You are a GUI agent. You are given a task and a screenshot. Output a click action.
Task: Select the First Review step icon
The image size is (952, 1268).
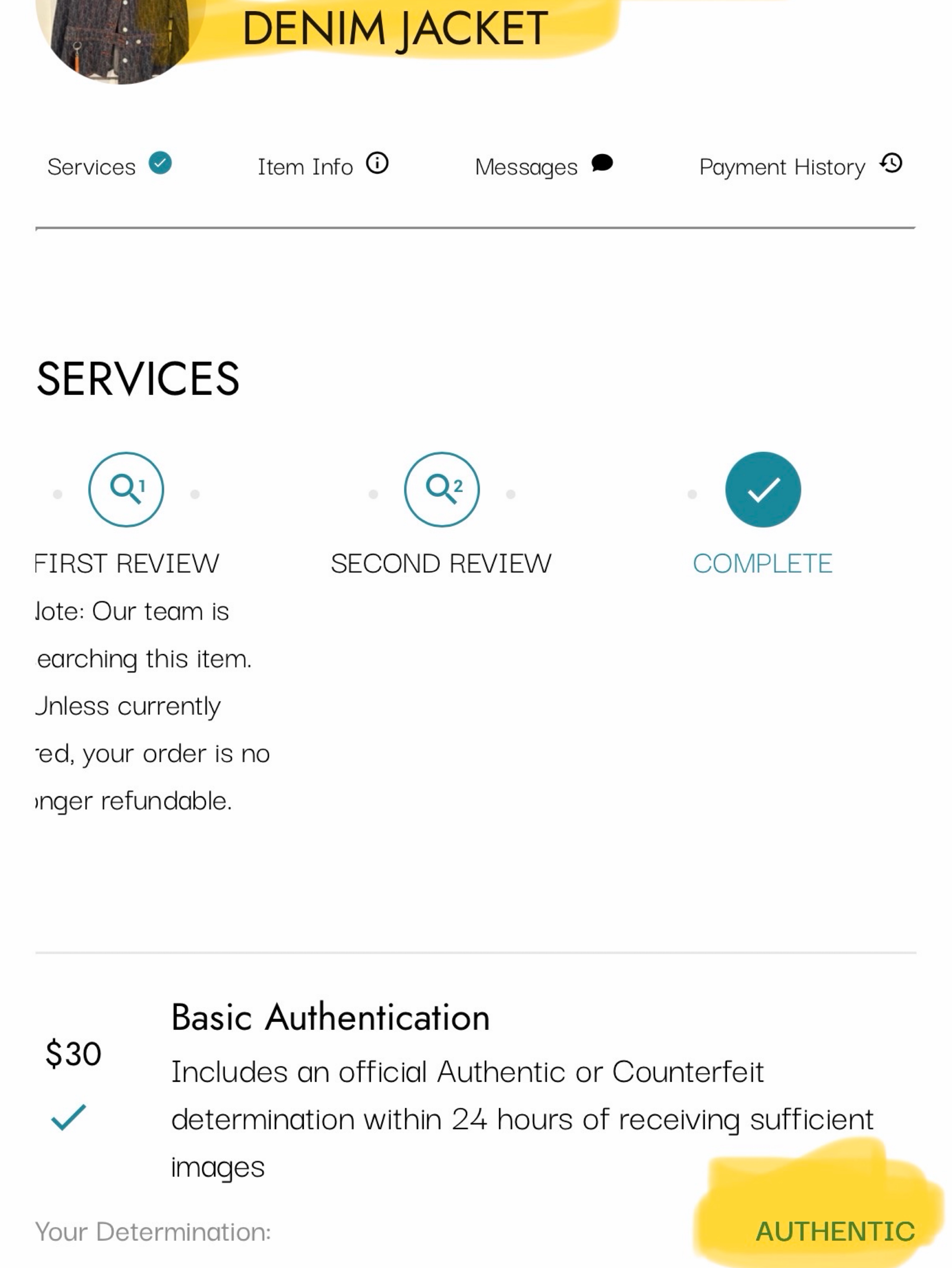coord(126,490)
